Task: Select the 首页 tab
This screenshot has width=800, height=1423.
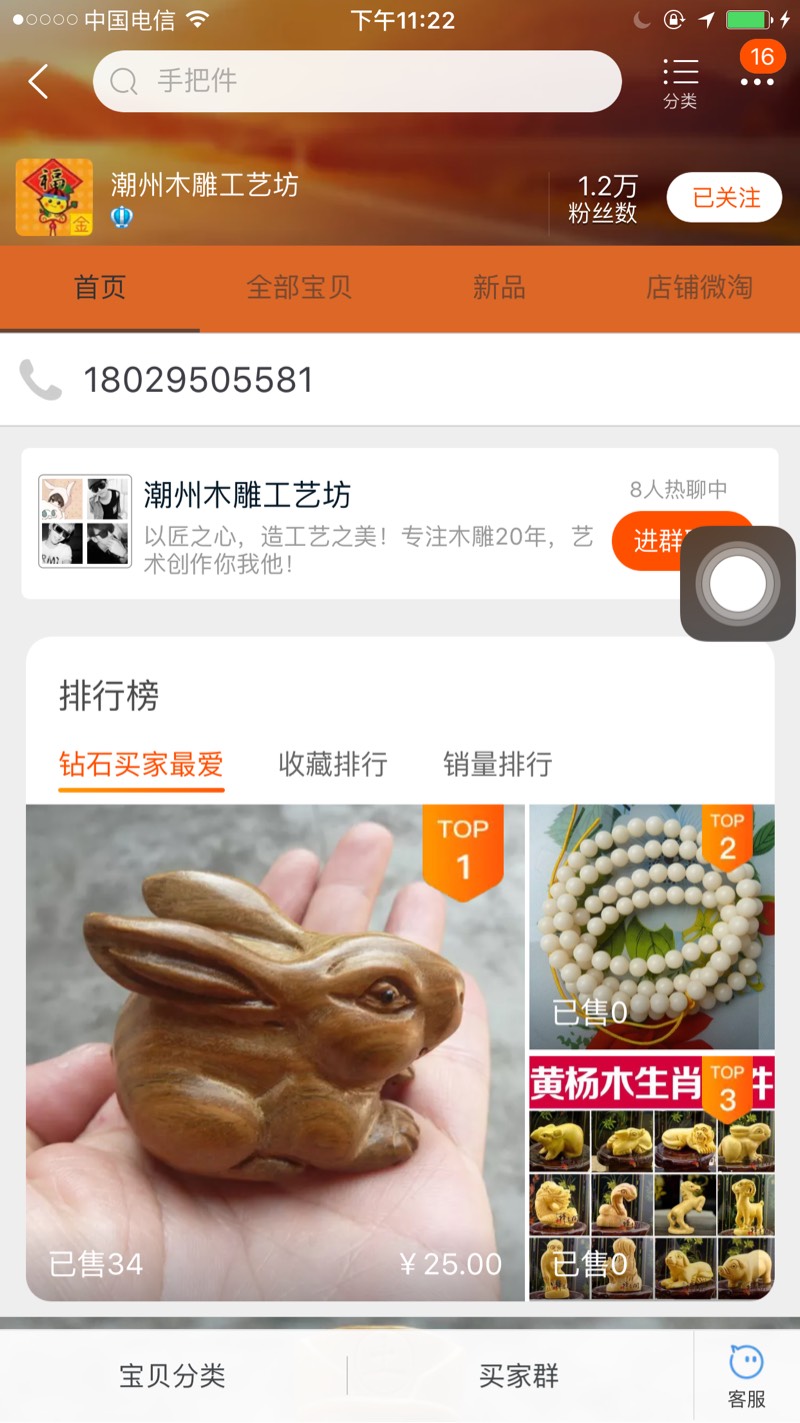Action: pos(100,288)
